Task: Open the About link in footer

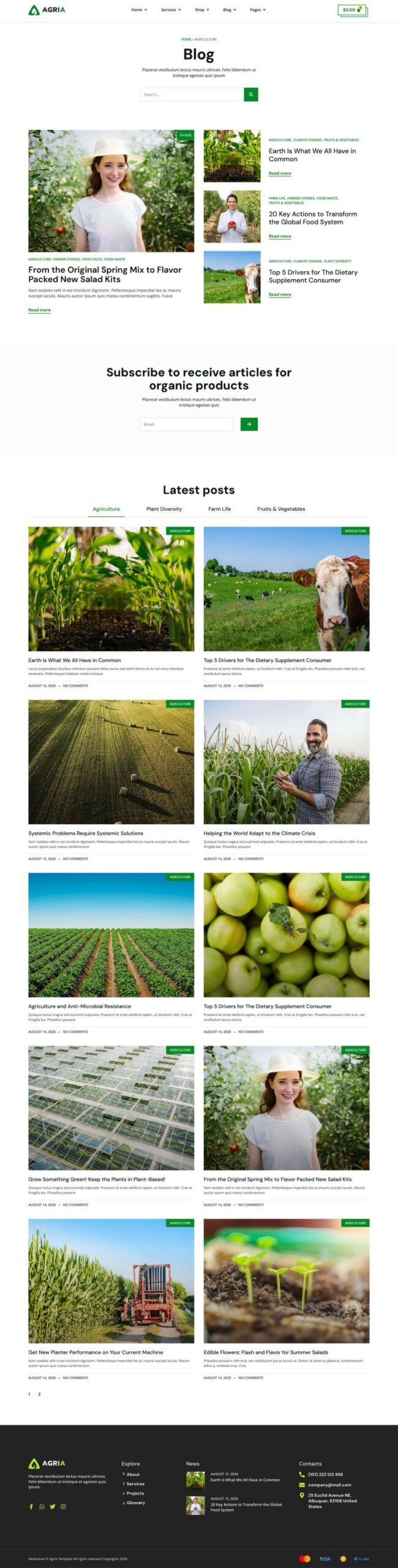Action: coord(133,1474)
